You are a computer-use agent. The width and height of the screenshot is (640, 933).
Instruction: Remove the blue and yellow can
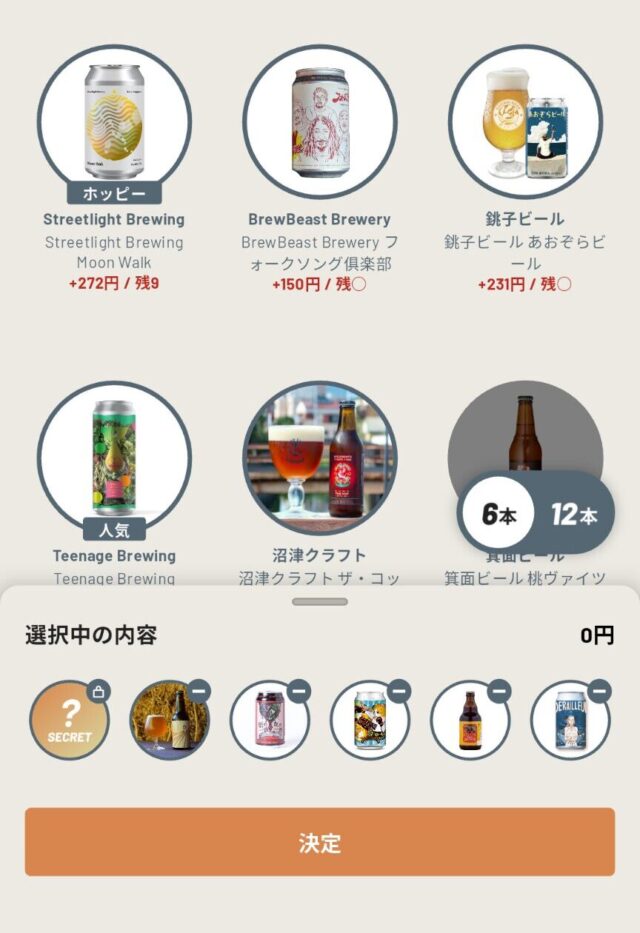pyautogui.click(x=399, y=691)
